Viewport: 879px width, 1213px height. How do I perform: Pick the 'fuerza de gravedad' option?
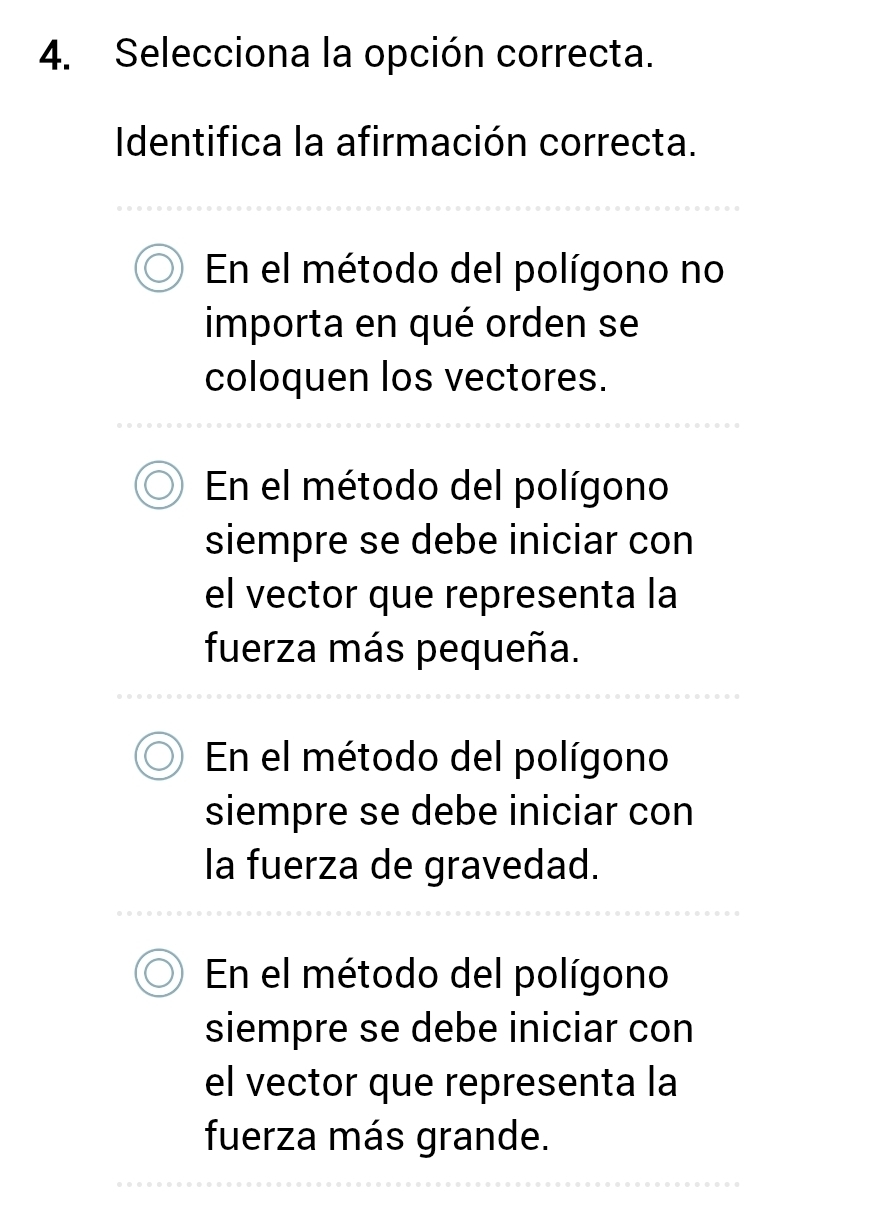[159, 757]
